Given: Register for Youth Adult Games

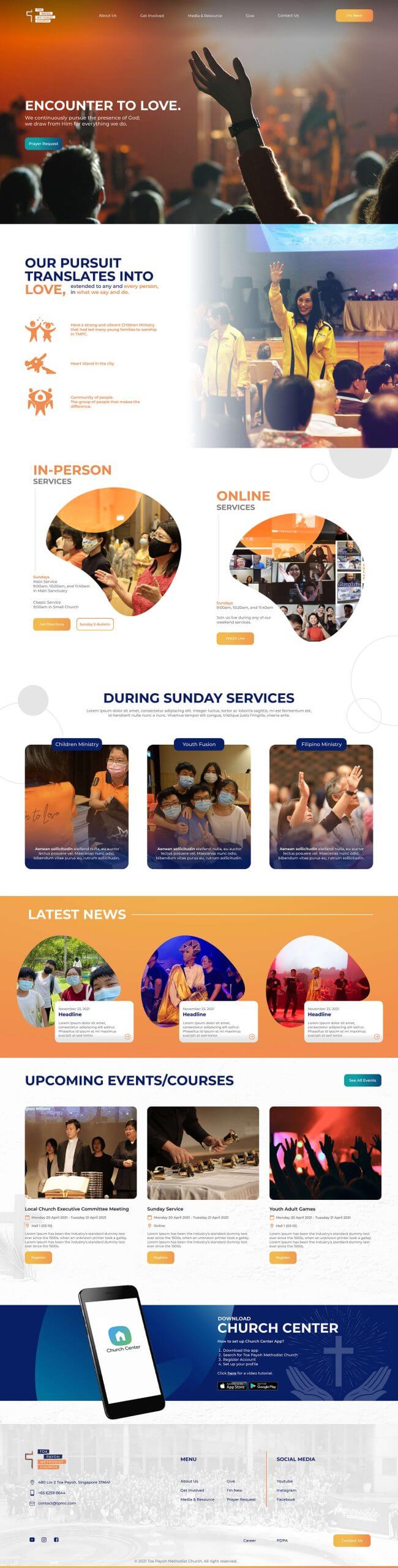Looking at the screenshot, I should pos(283,1257).
